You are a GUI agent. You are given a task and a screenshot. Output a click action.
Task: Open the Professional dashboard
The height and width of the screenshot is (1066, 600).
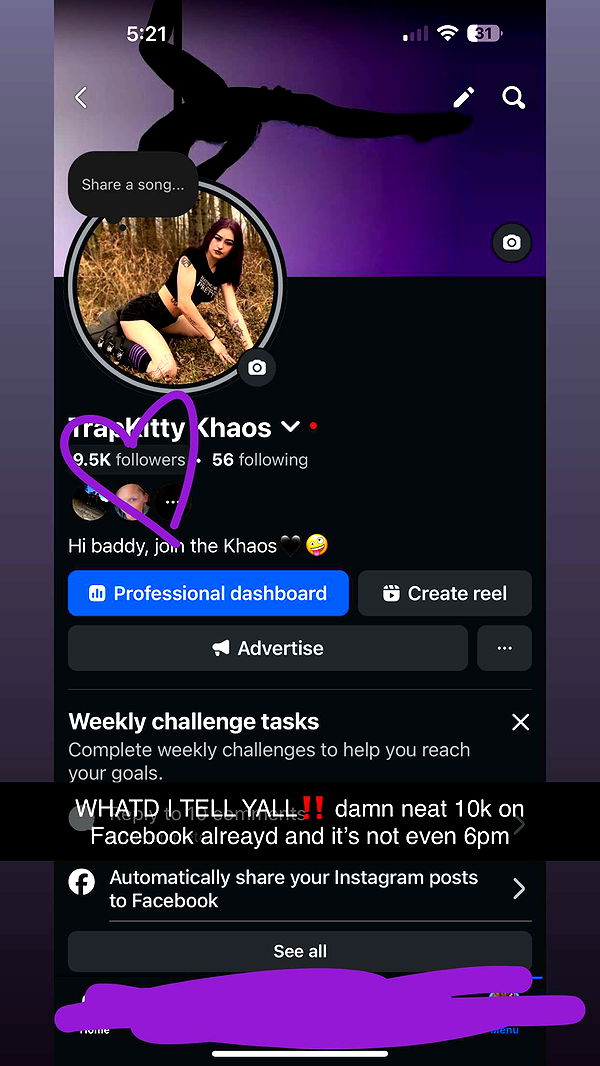tap(208, 593)
